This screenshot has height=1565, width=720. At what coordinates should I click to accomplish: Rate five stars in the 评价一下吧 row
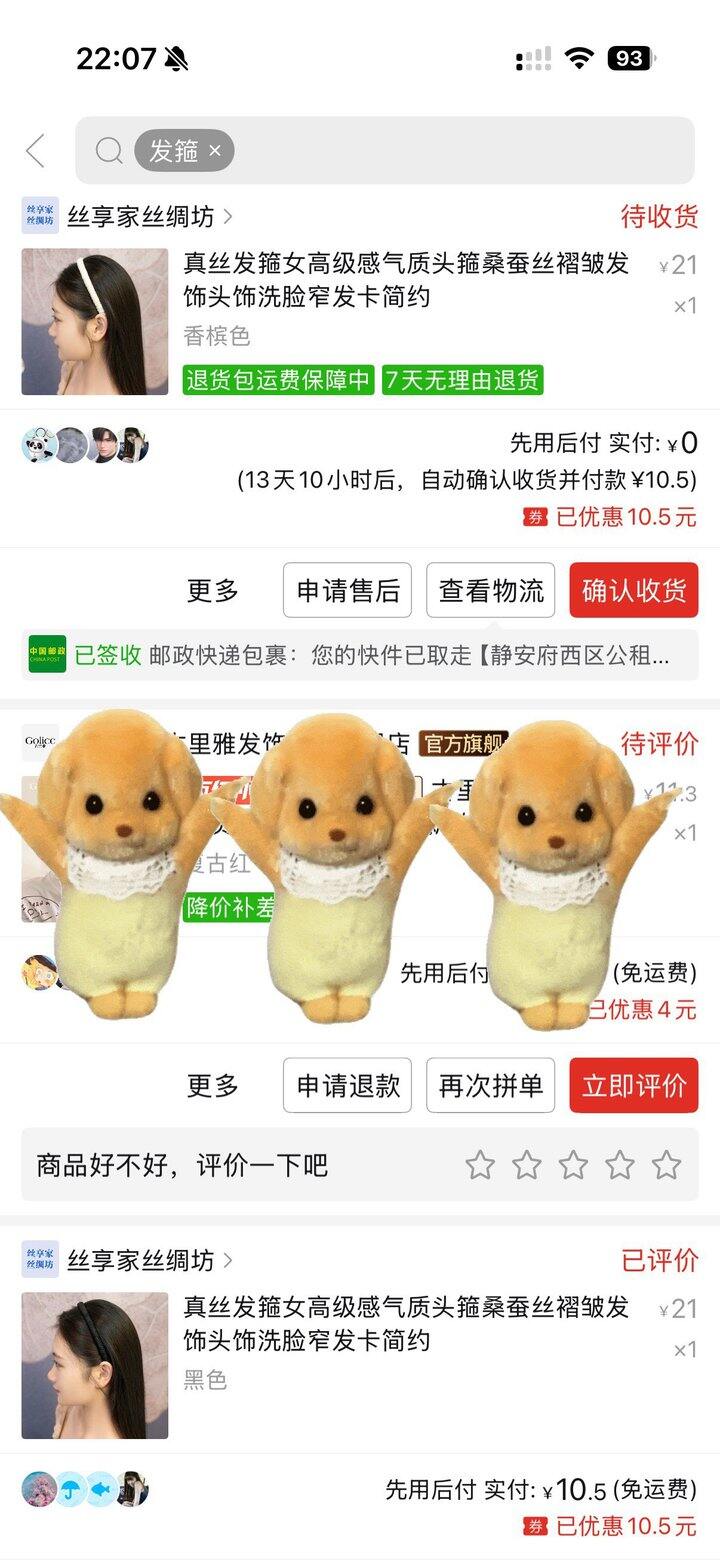point(666,1165)
